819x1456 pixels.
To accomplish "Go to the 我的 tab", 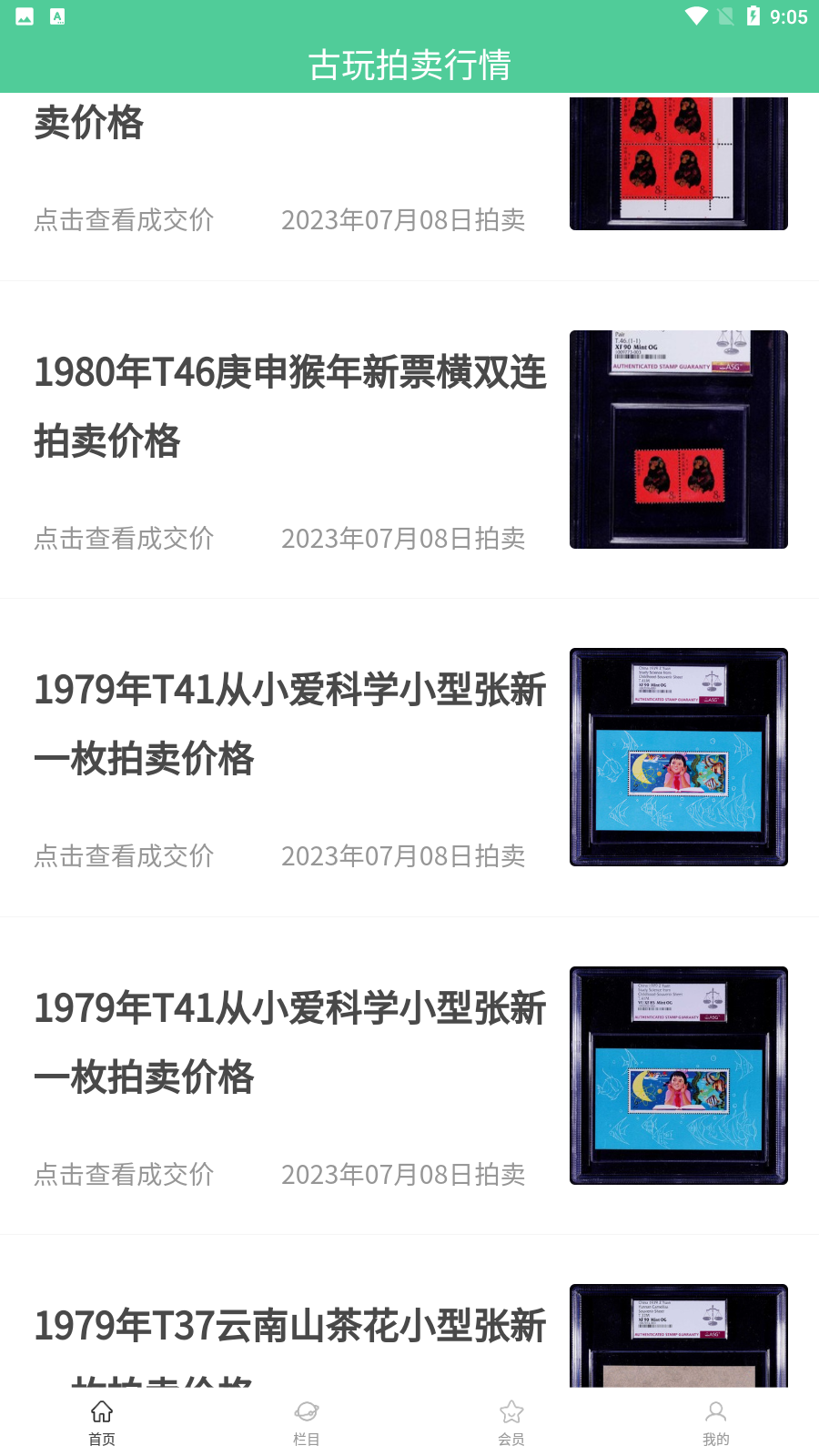I will coord(716,1422).
